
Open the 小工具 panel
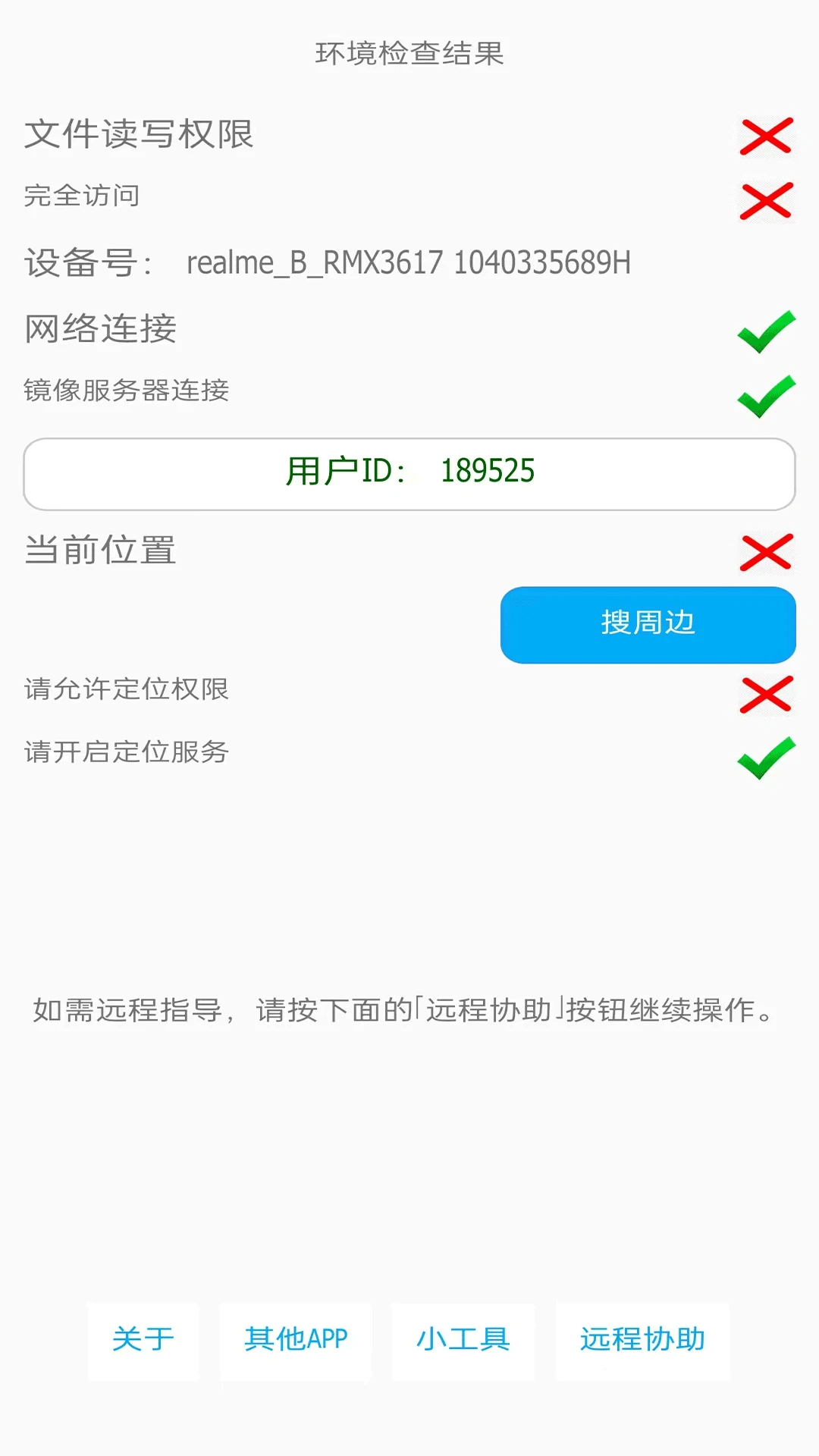pyautogui.click(x=464, y=1340)
